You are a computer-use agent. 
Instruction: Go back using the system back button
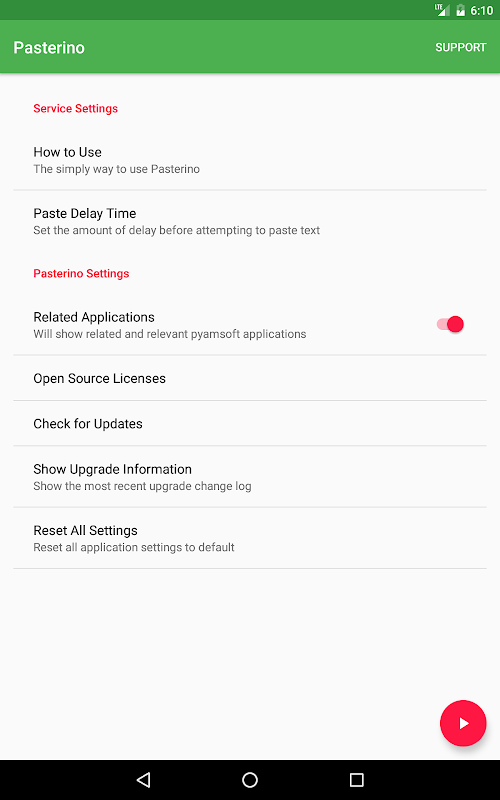tap(143, 780)
